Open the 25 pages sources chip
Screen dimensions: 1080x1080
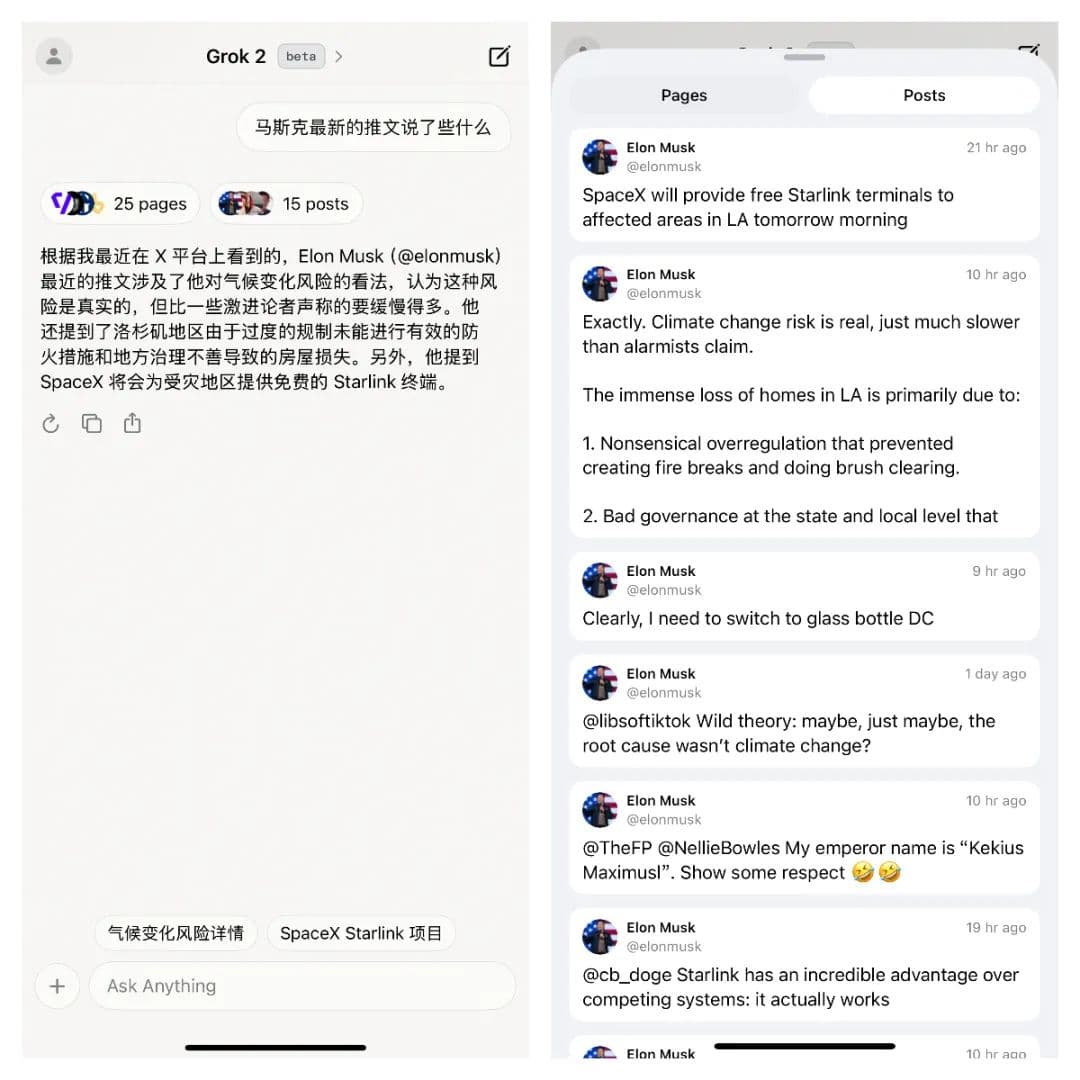click(120, 204)
